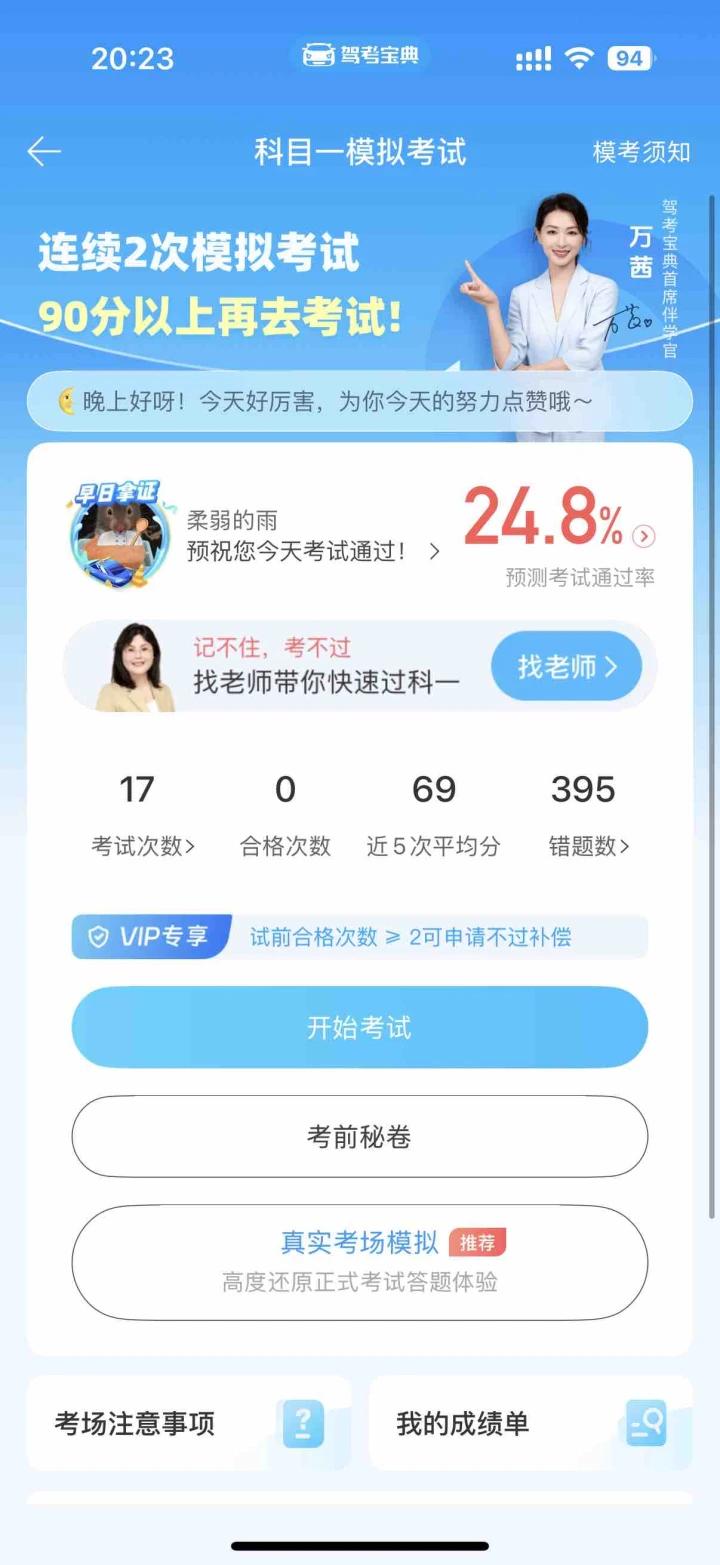Open 考前秘卷 secret papers
The height and width of the screenshot is (1565, 720).
point(360,1137)
